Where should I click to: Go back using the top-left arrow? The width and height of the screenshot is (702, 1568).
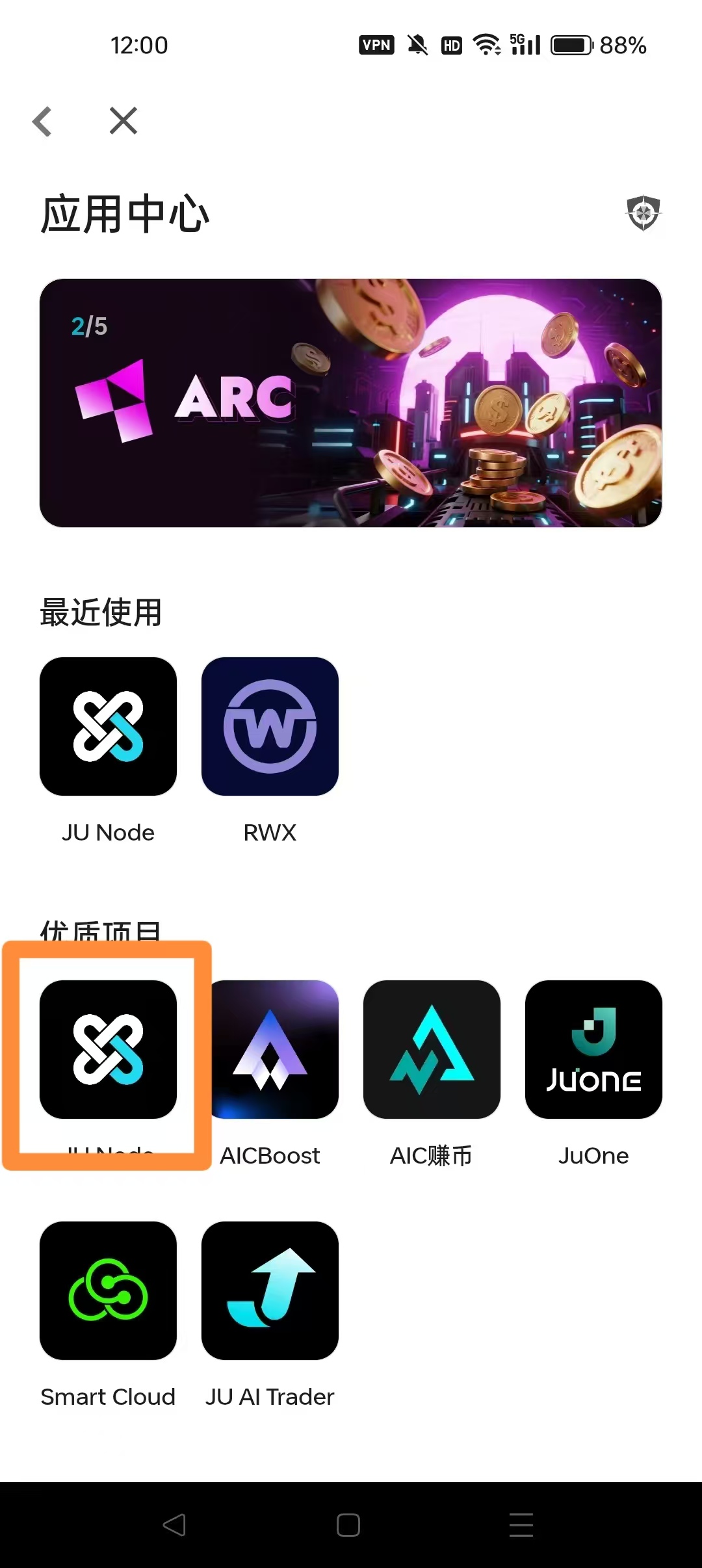(43, 121)
